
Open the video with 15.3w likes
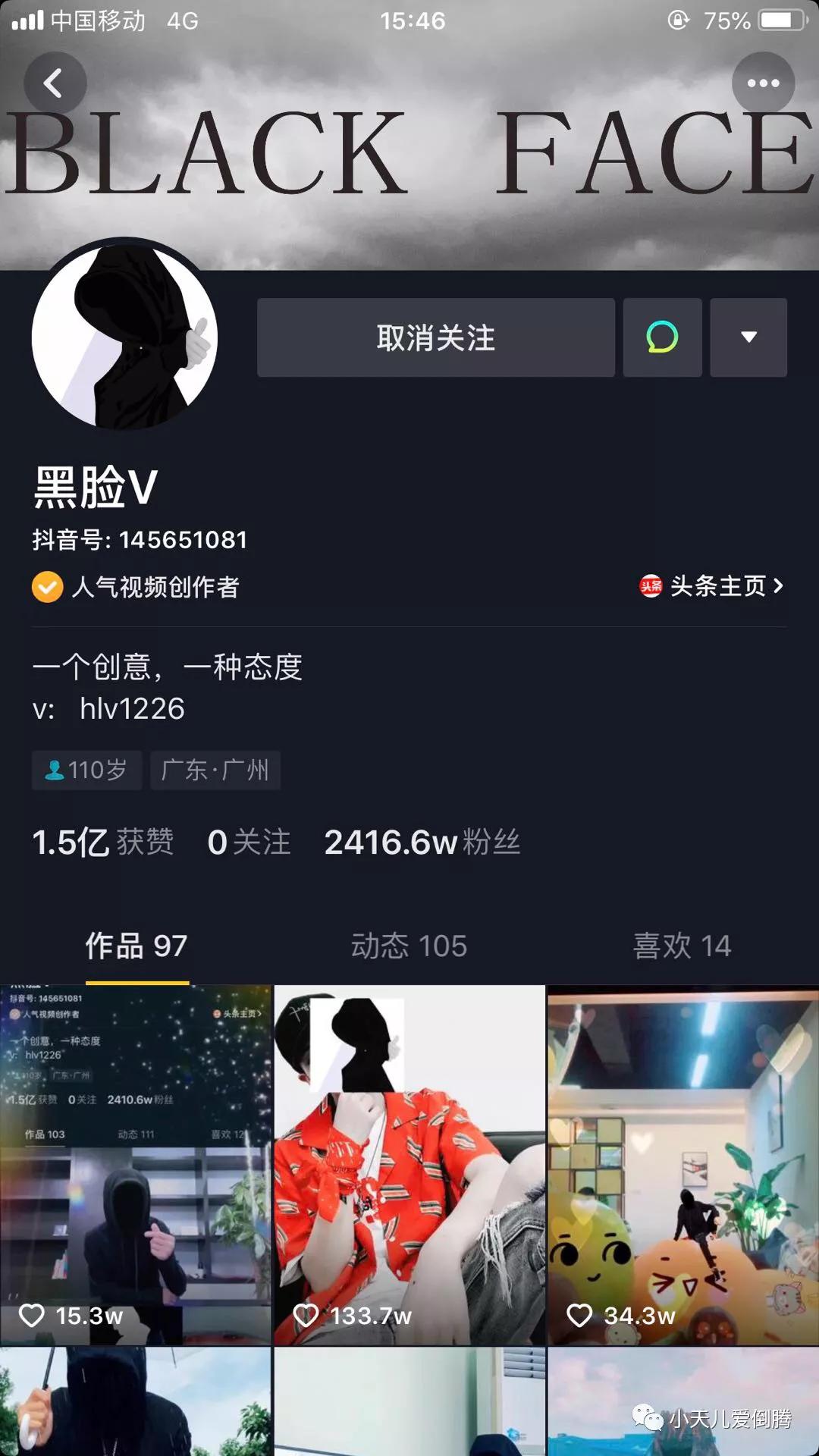tap(136, 1165)
